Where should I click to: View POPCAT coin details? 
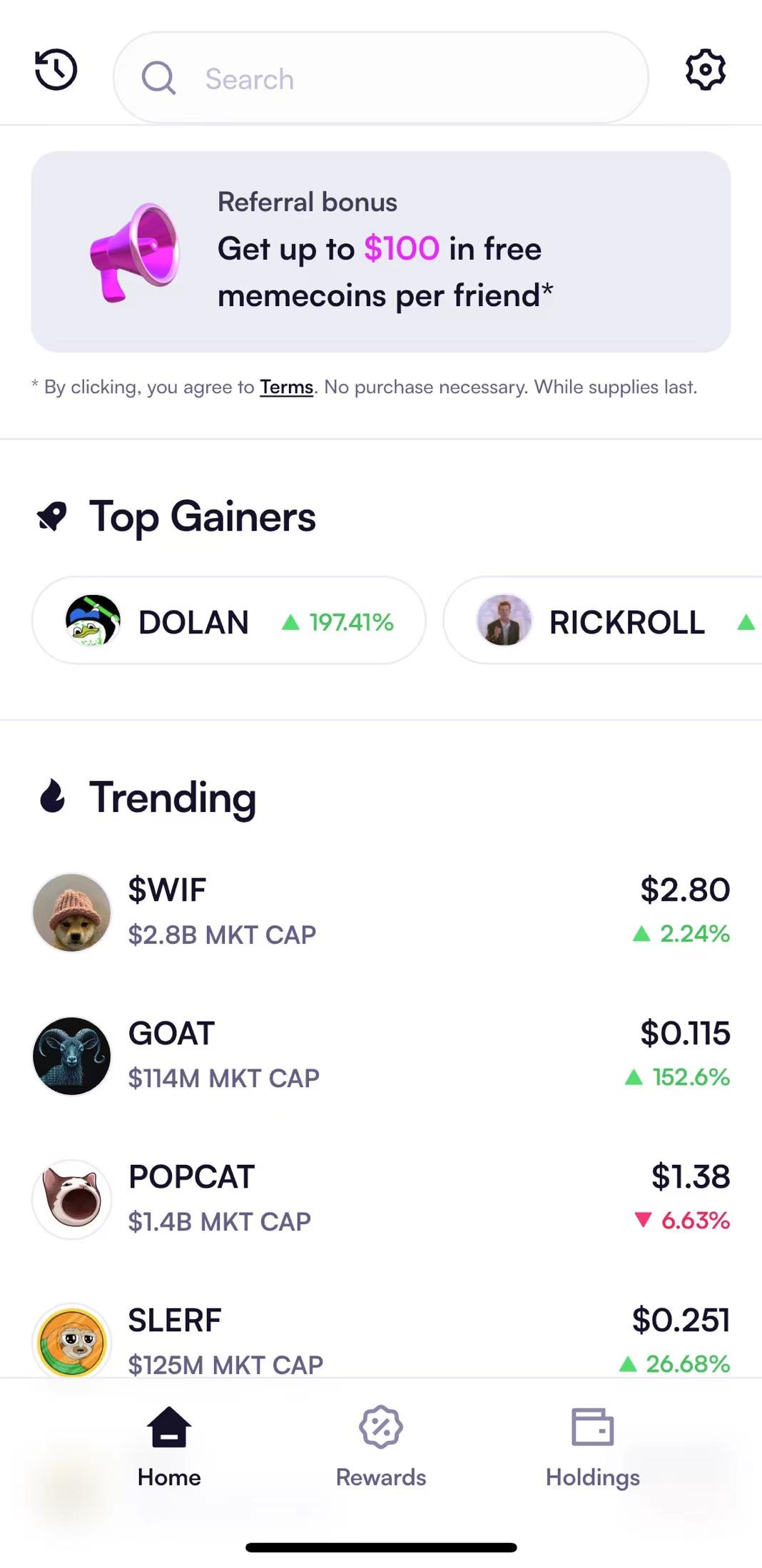pyautogui.click(x=380, y=1198)
